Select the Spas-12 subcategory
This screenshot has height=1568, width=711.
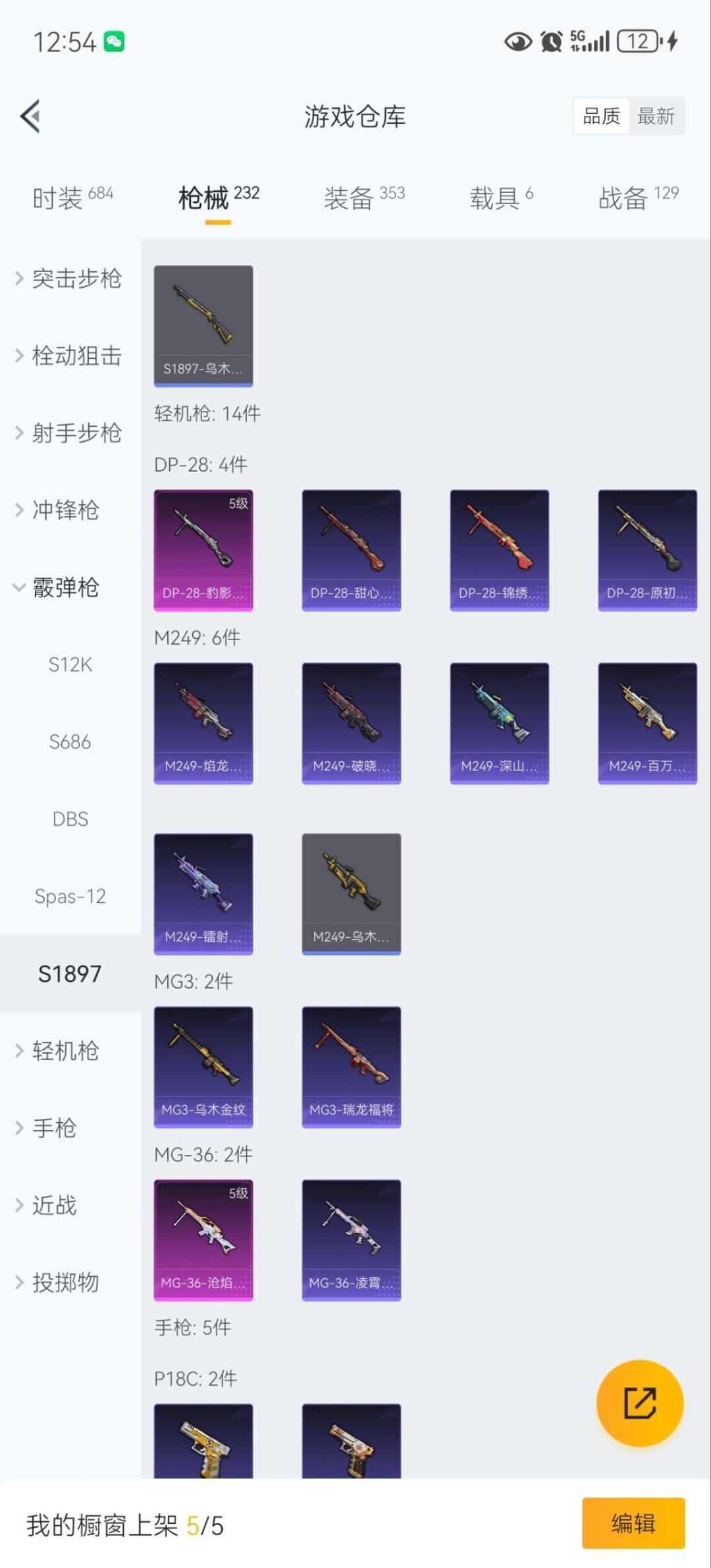[70, 896]
